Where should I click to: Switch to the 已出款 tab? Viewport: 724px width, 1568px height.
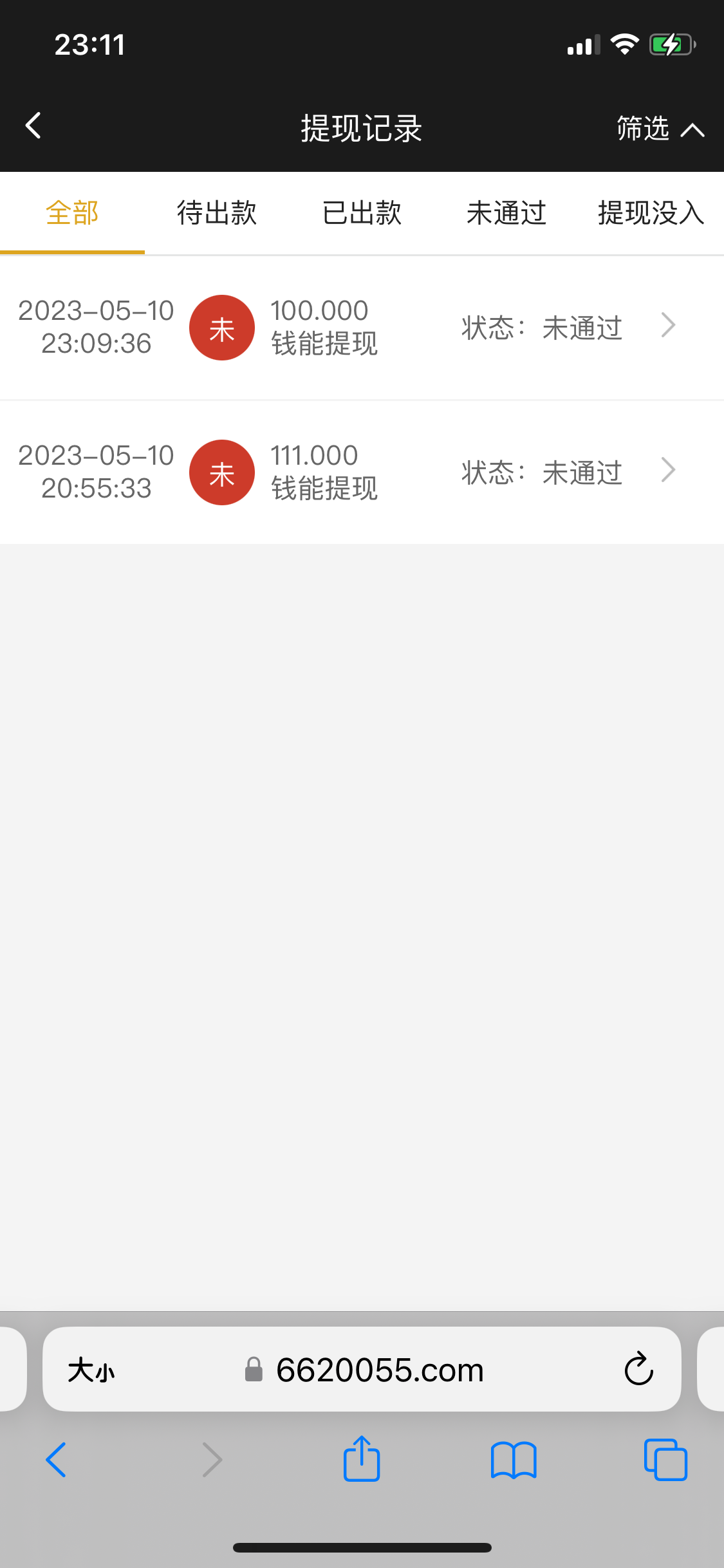[361, 212]
